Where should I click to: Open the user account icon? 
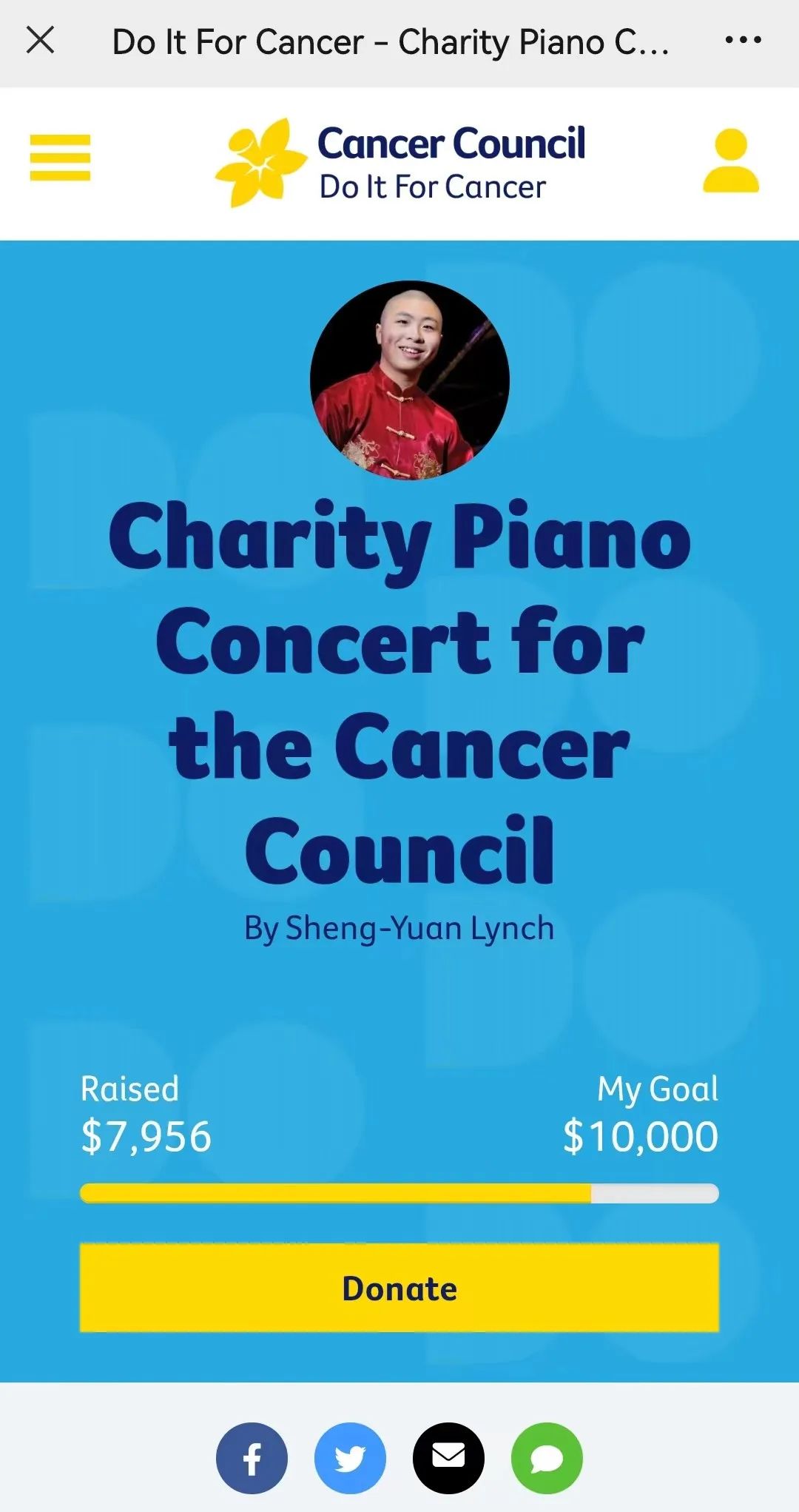point(730,161)
